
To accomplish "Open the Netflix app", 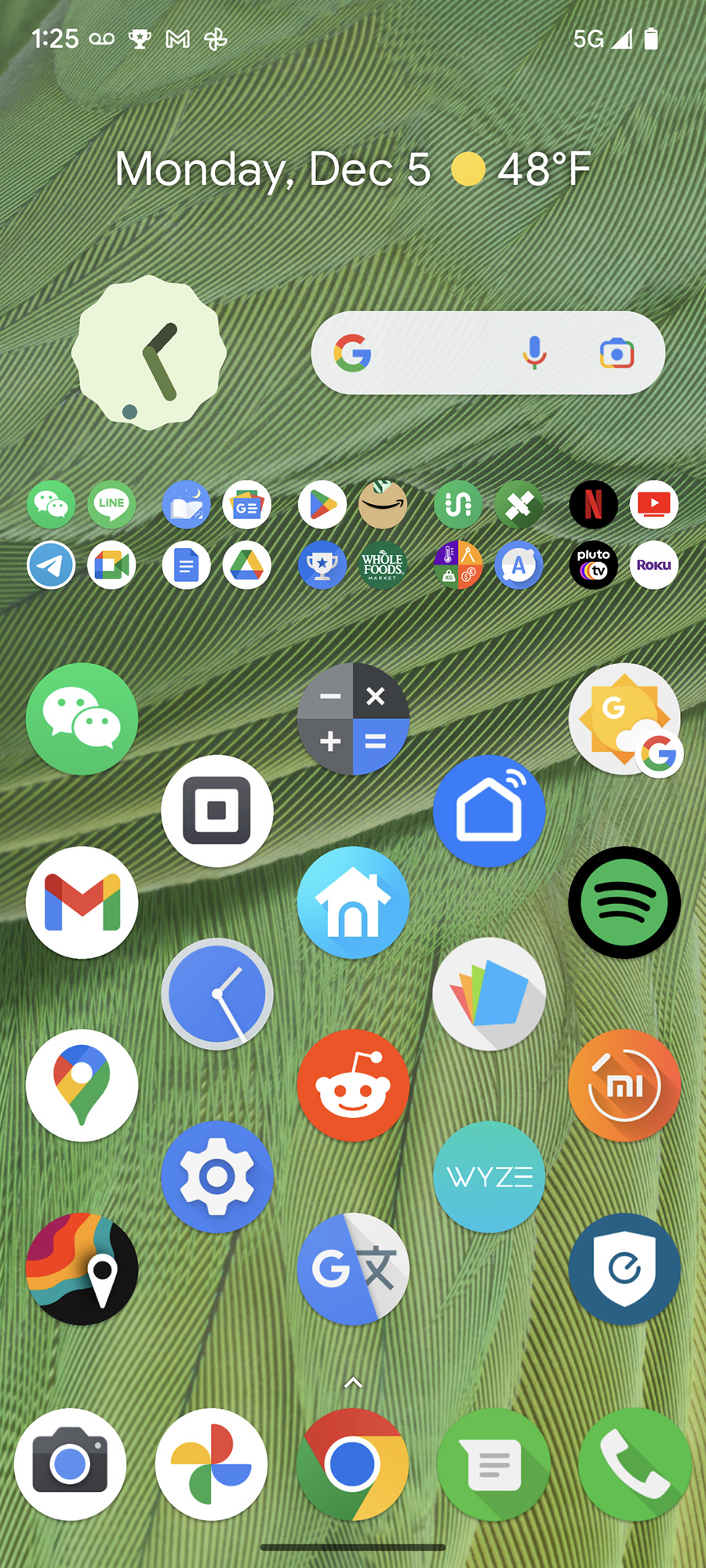I will (x=593, y=504).
